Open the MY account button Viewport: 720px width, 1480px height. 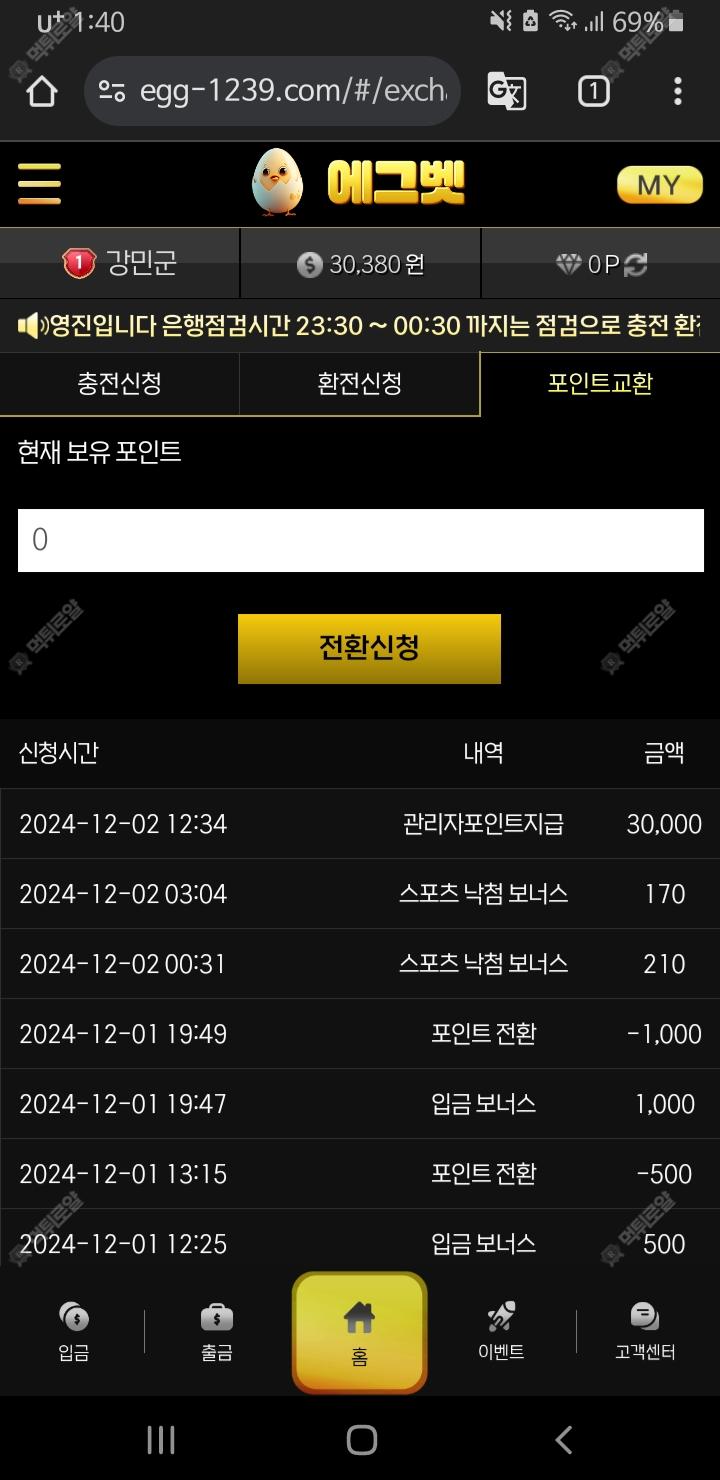coord(659,185)
